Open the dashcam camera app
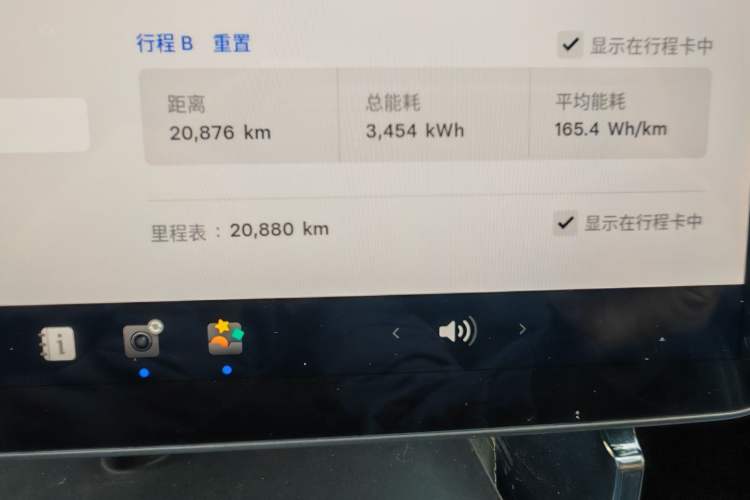The height and width of the screenshot is (500, 750). [x=142, y=340]
